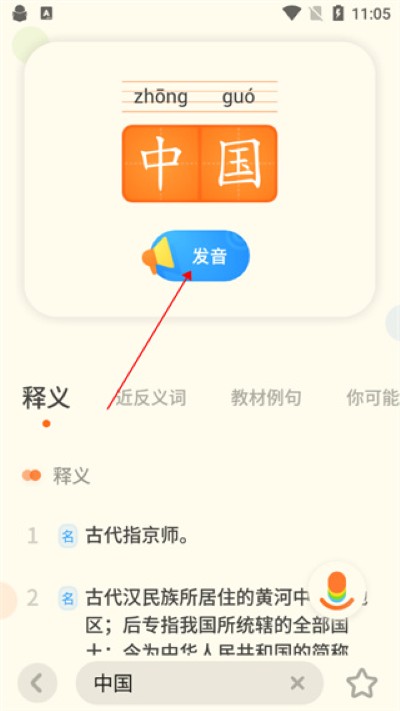Go back with the bottom arrow button

(37, 683)
